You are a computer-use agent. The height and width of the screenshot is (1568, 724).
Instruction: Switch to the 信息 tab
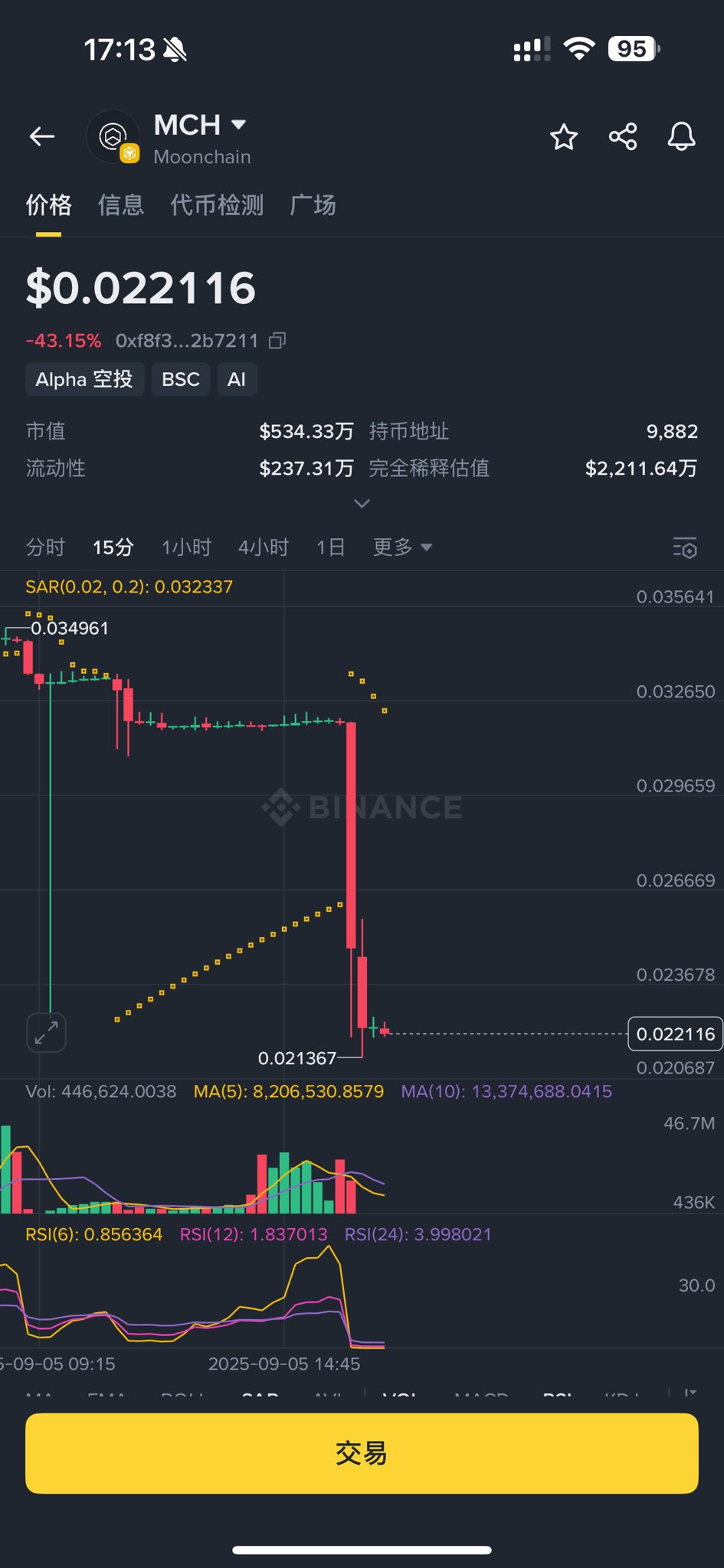click(121, 205)
